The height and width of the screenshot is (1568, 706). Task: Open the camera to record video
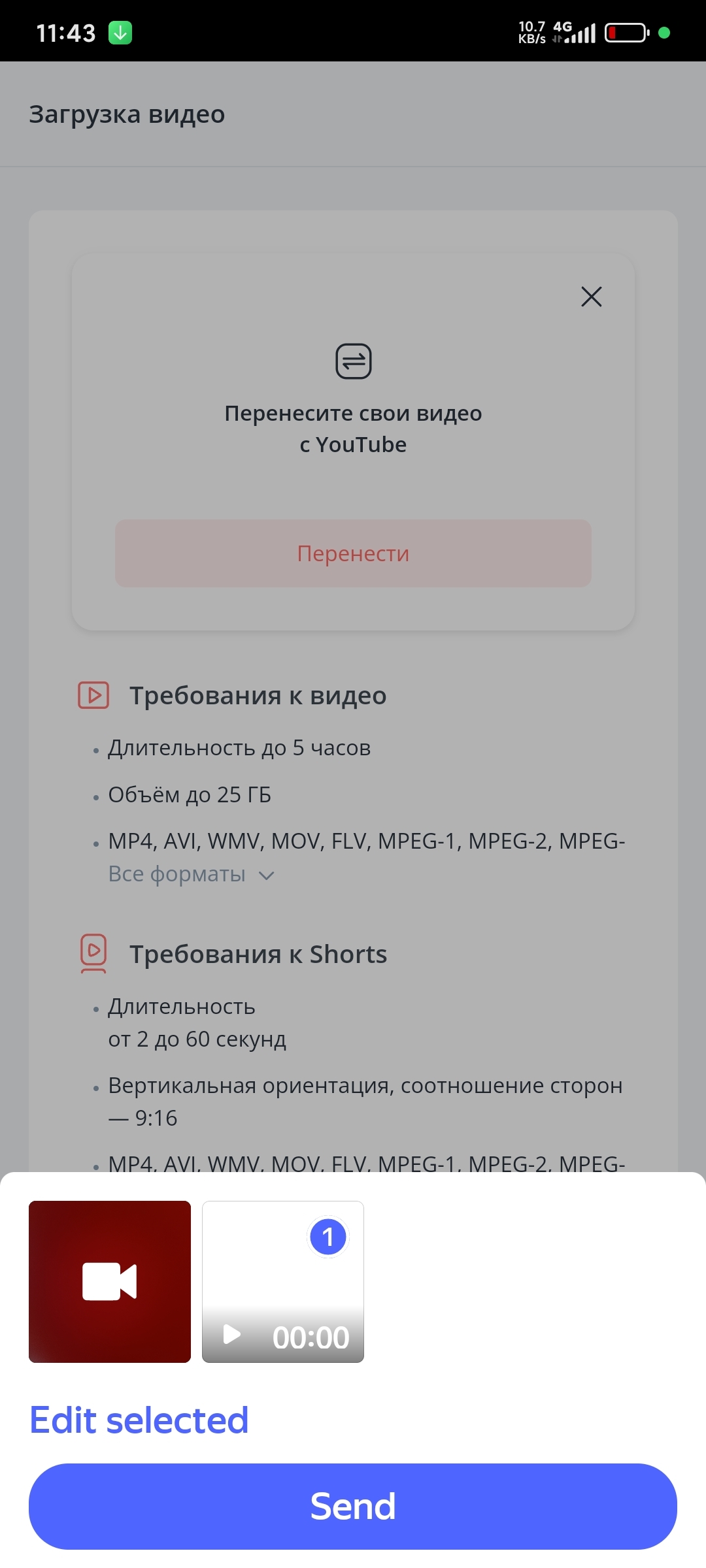tap(110, 1282)
